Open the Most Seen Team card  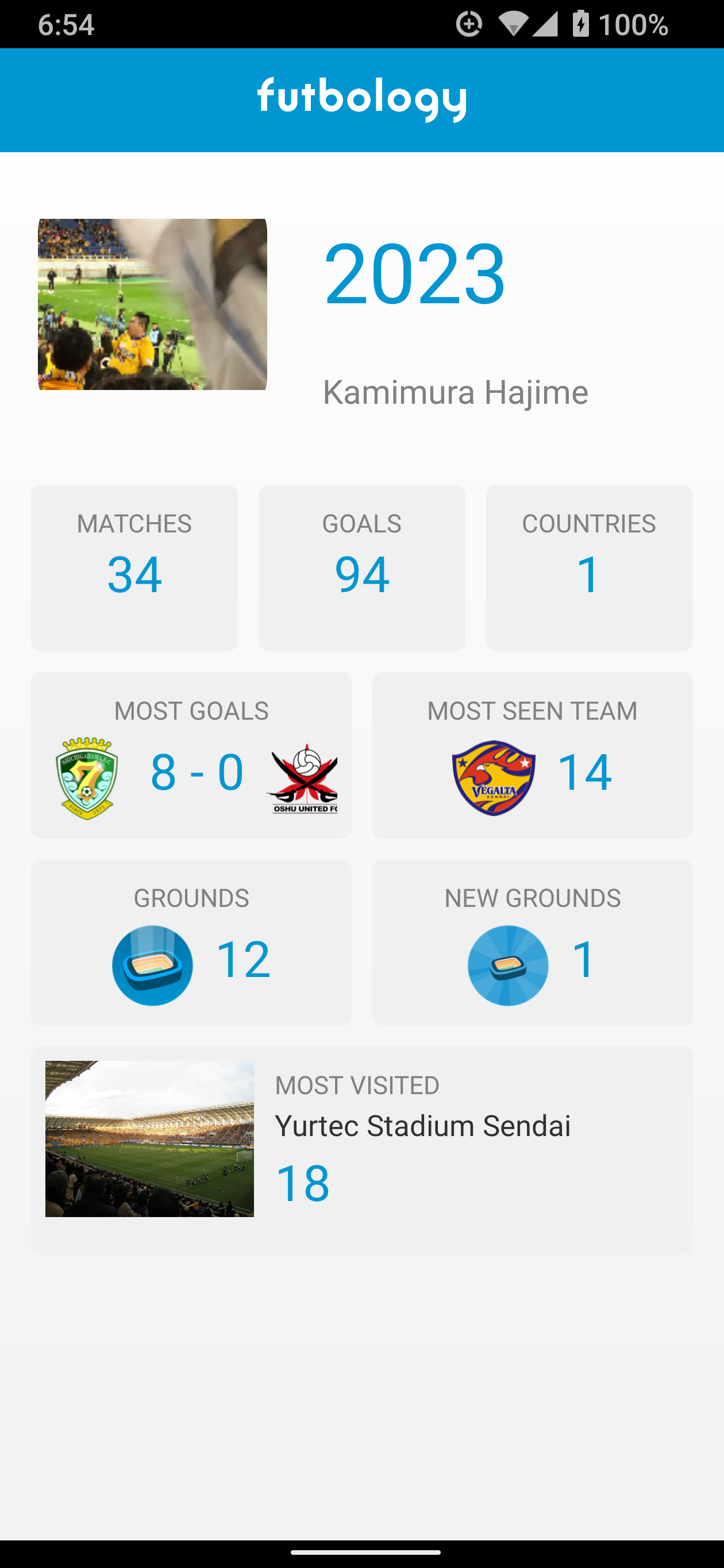532,755
